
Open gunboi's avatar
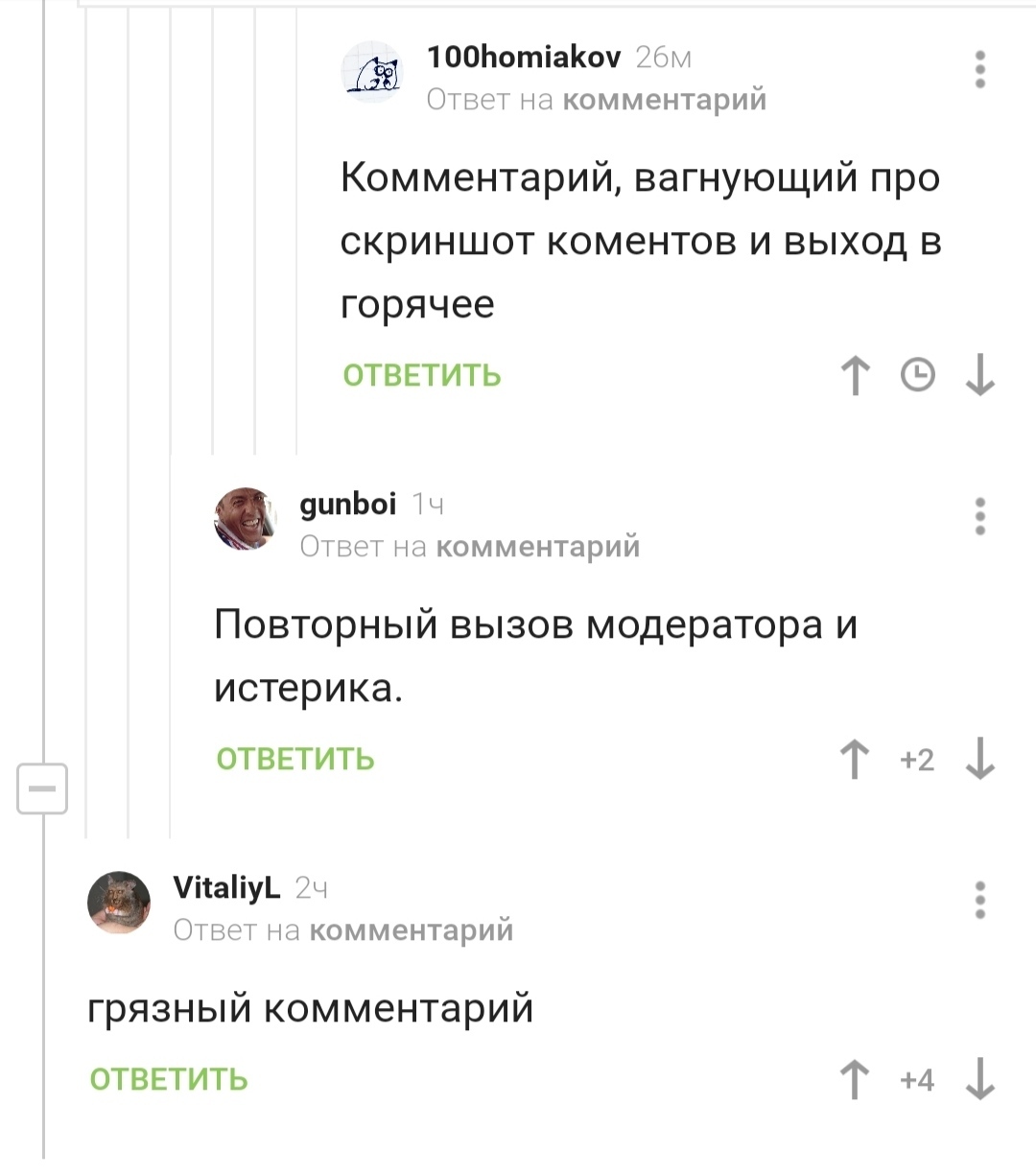(x=245, y=519)
